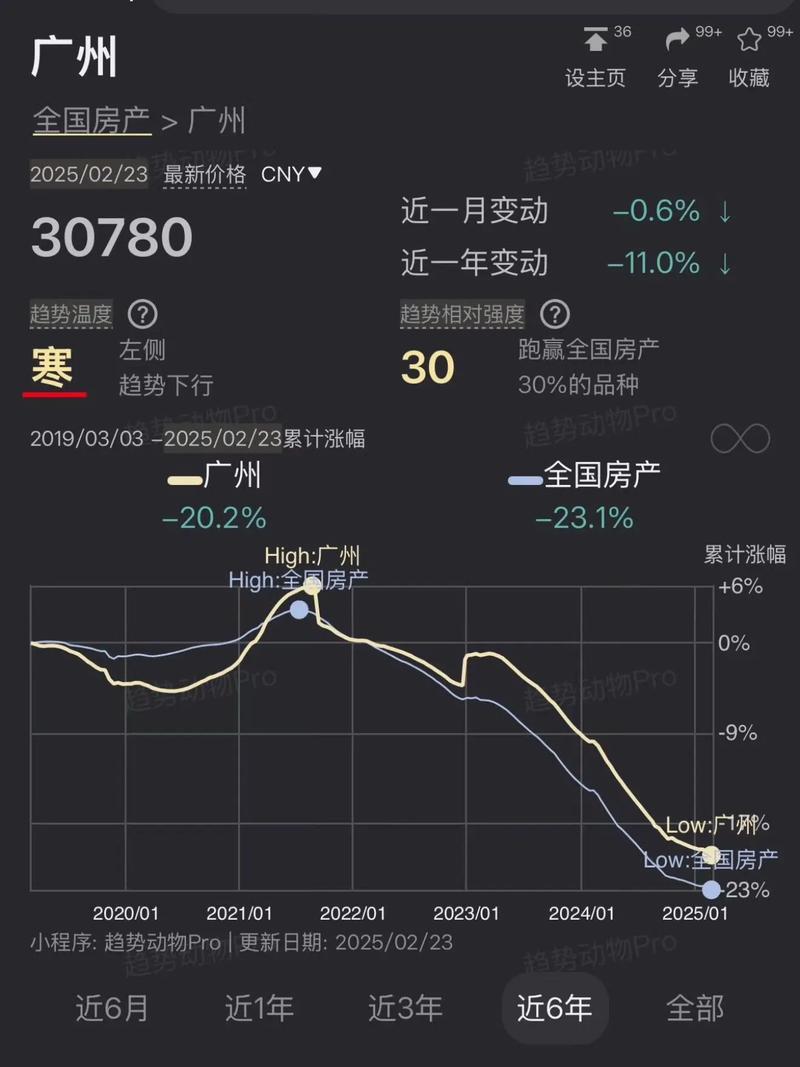The height and width of the screenshot is (1067, 800).
Task: Show the 全部 full history range
Action: (x=694, y=1008)
